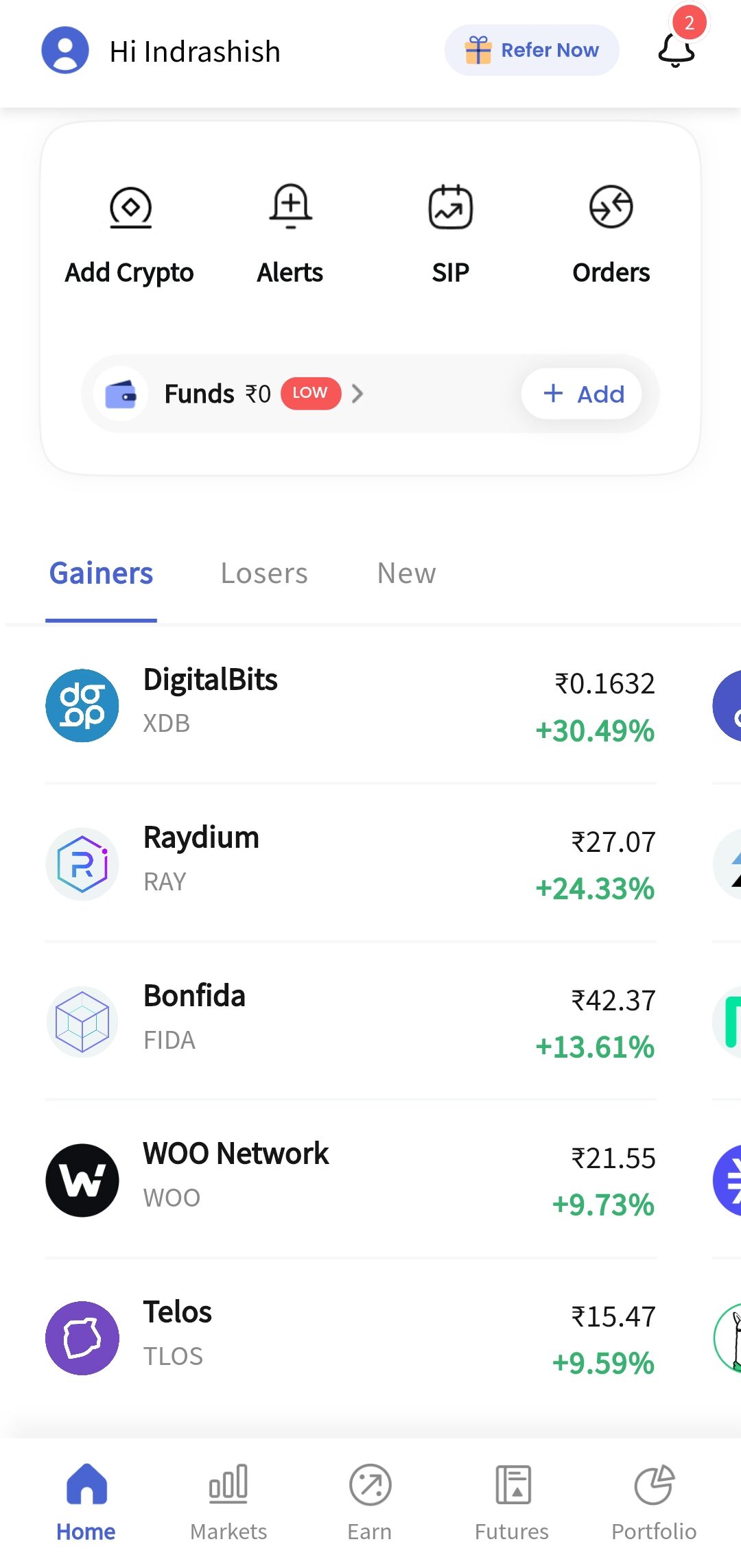Open the Telos TLOS row
741x1568 pixels.
(x=351, y=1338)
